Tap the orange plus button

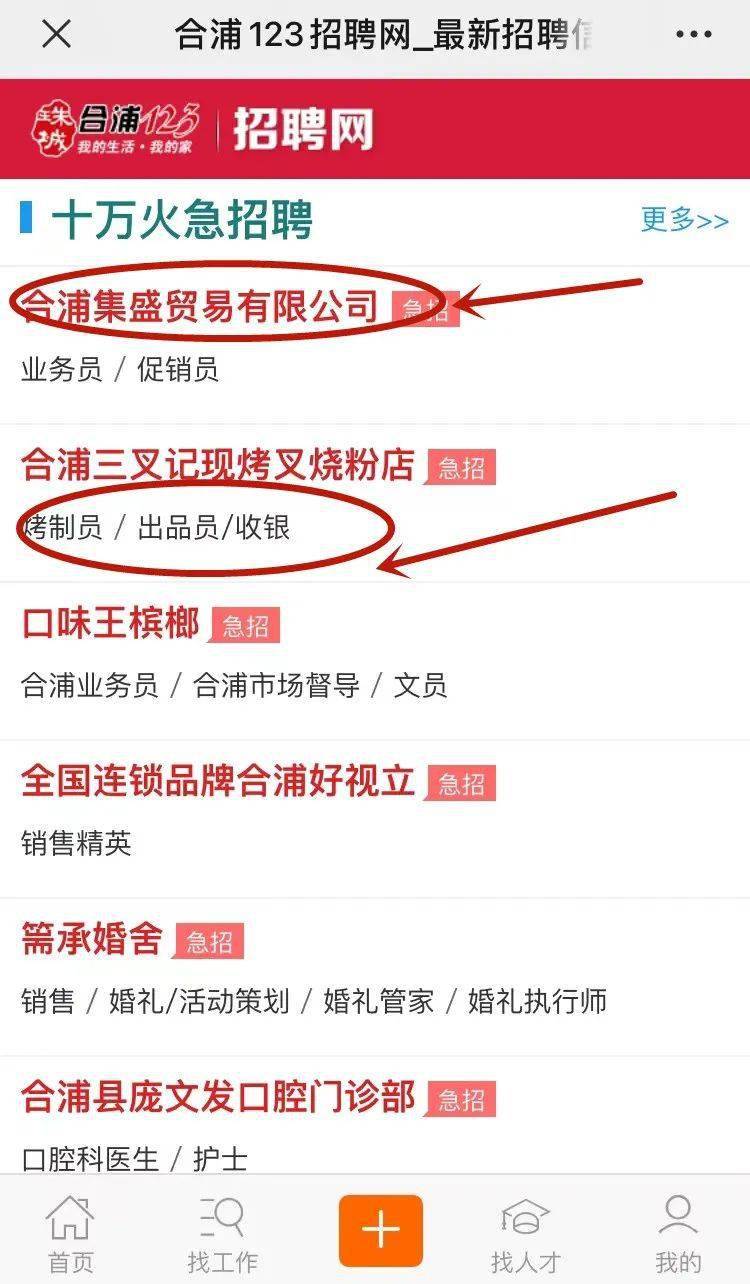coord(380,1230)
